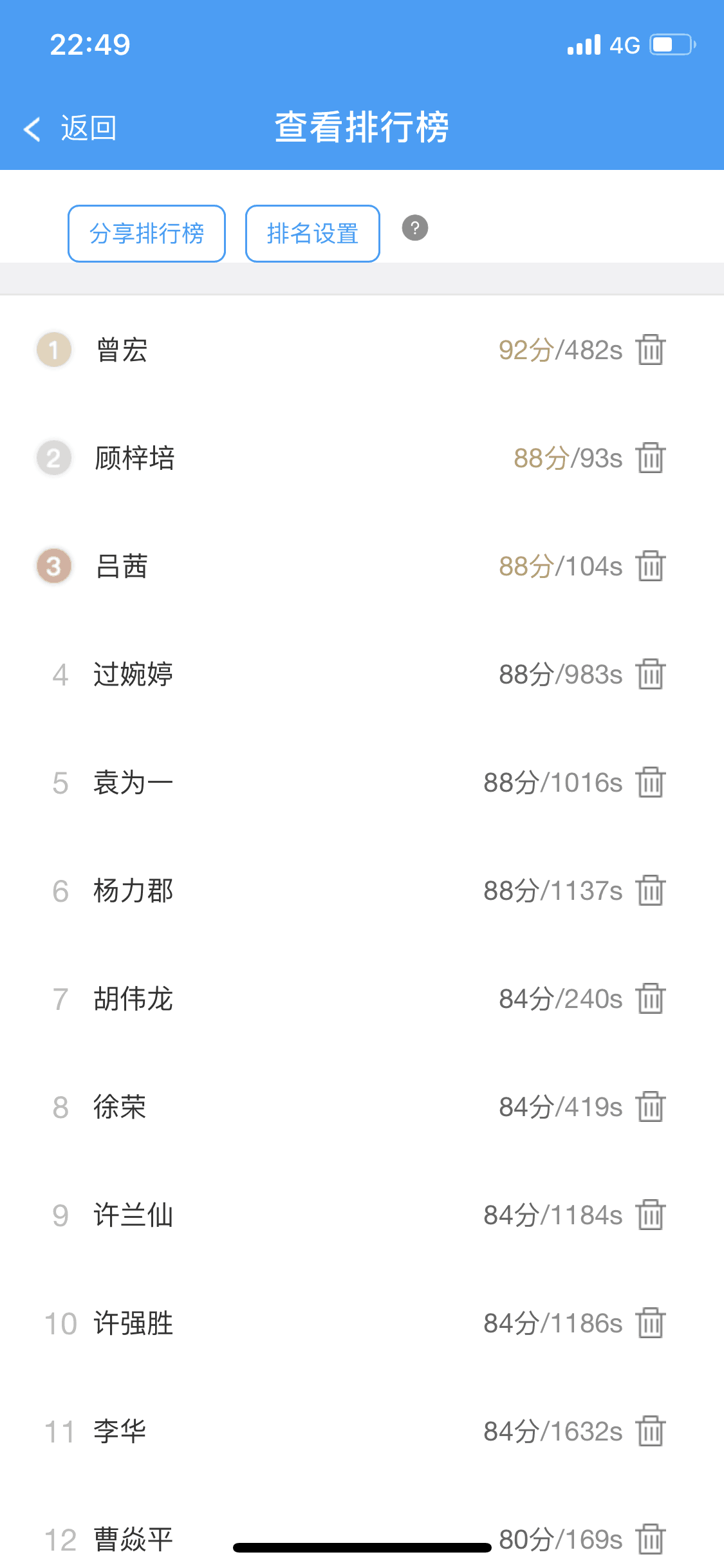Delete 曹焱平's ranking entry
The height and width of the screenshot is (1568, 724).
click(651, 1539)
